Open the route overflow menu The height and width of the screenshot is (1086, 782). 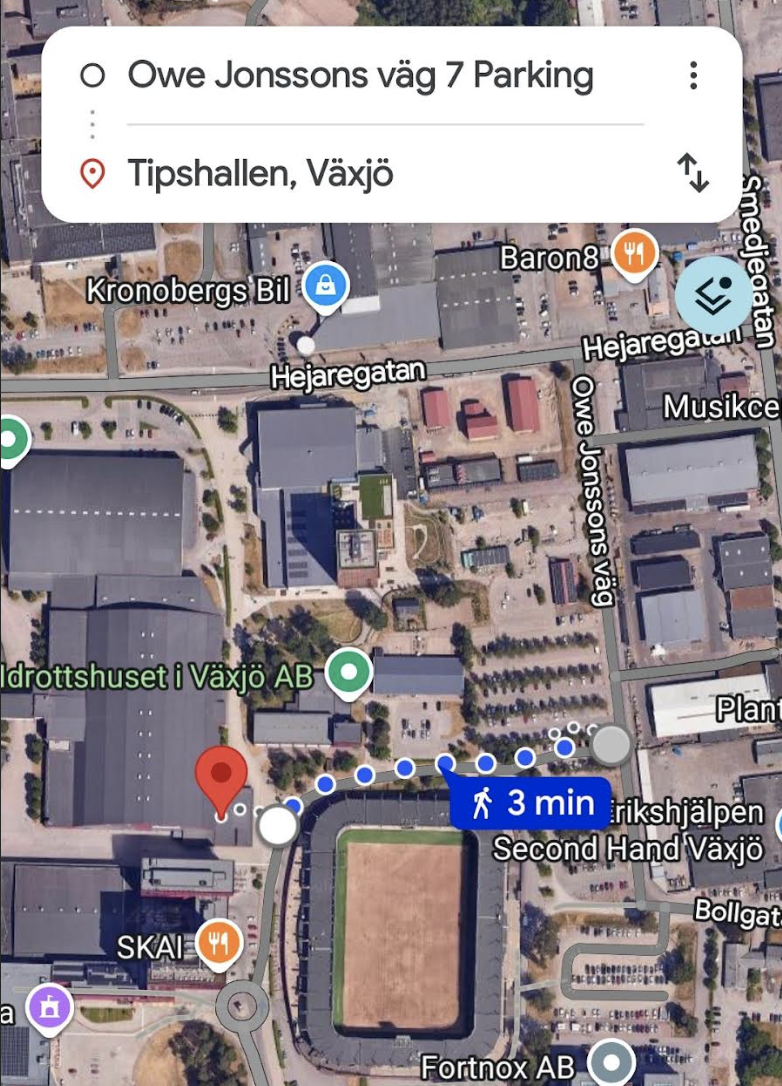pos(693,76)
